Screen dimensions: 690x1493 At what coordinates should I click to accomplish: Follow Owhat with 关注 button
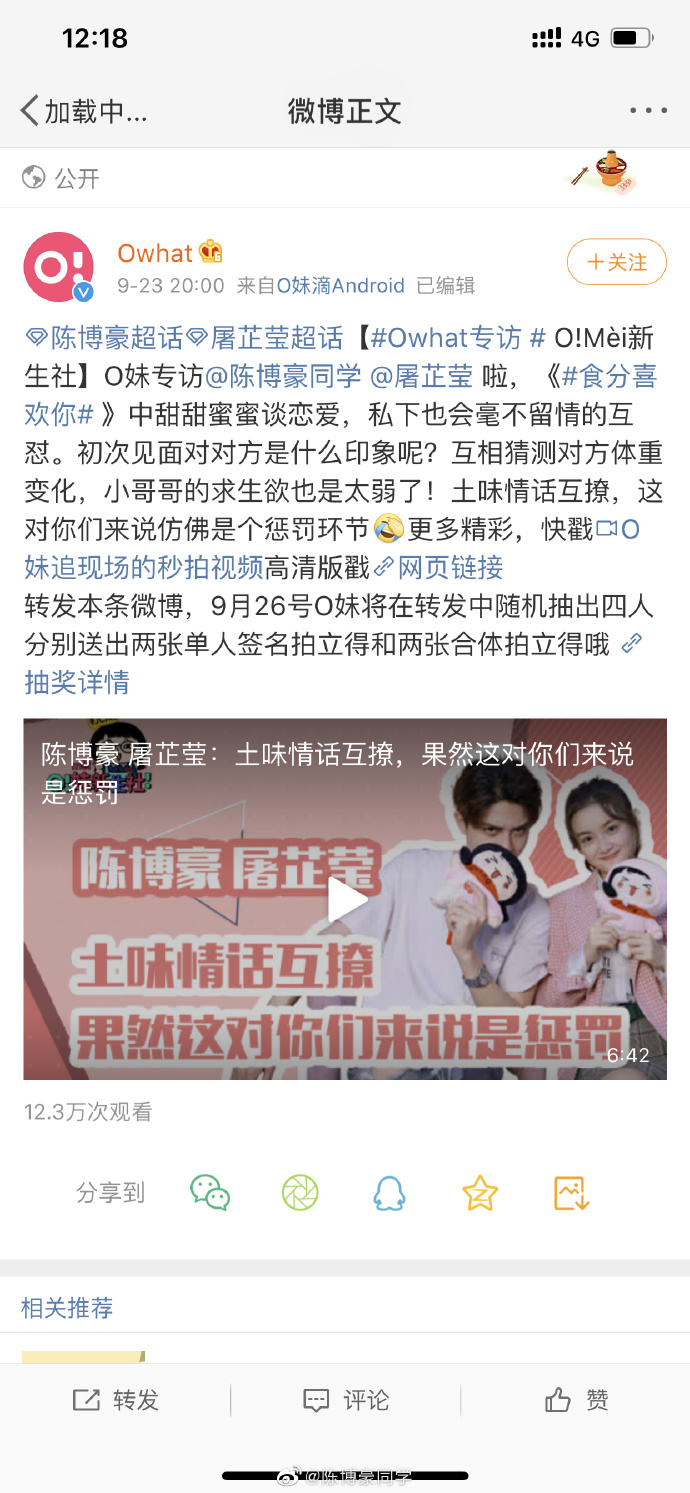(616, 263)
